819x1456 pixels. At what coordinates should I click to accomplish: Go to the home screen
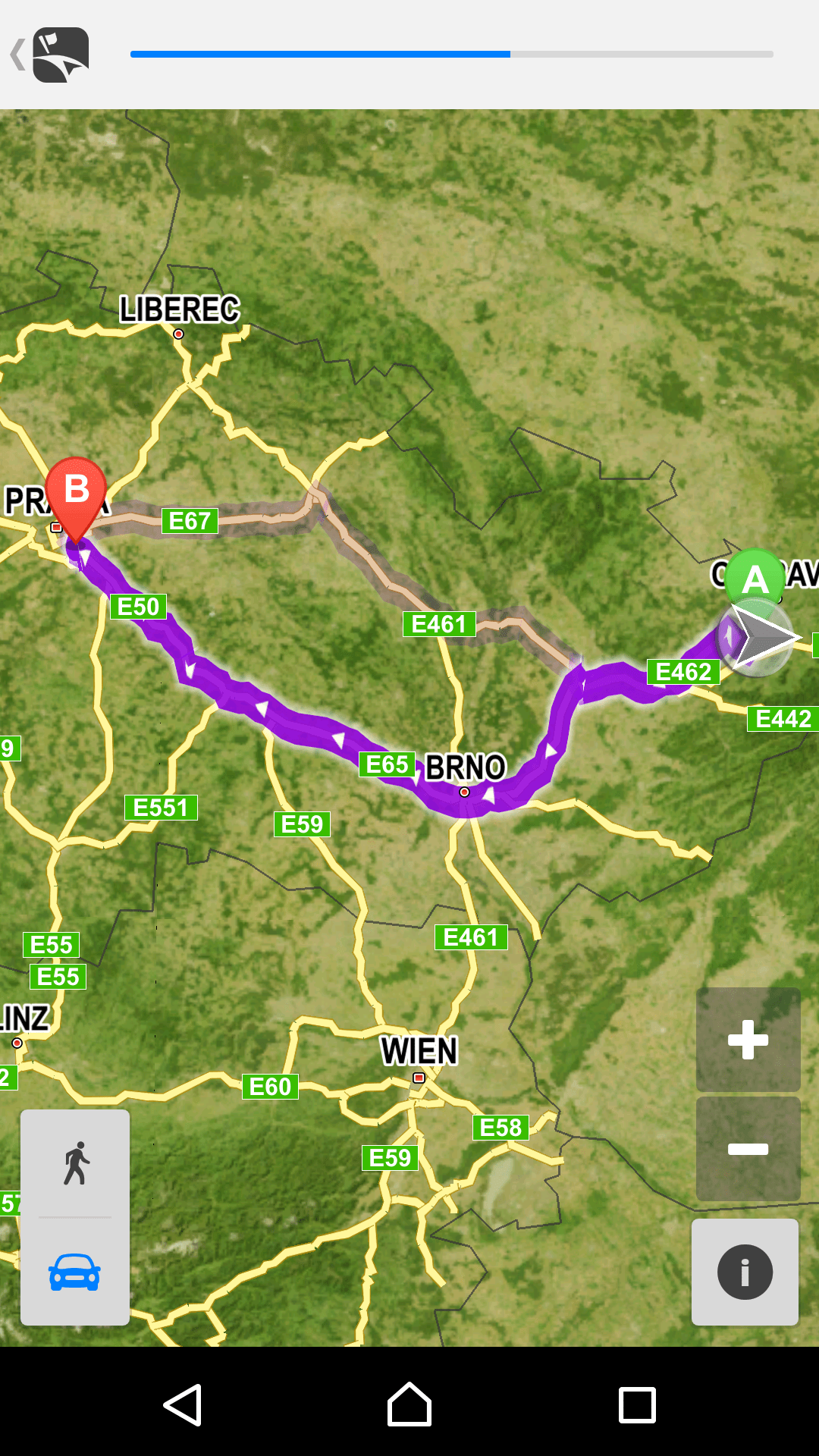coord(409,1404)
